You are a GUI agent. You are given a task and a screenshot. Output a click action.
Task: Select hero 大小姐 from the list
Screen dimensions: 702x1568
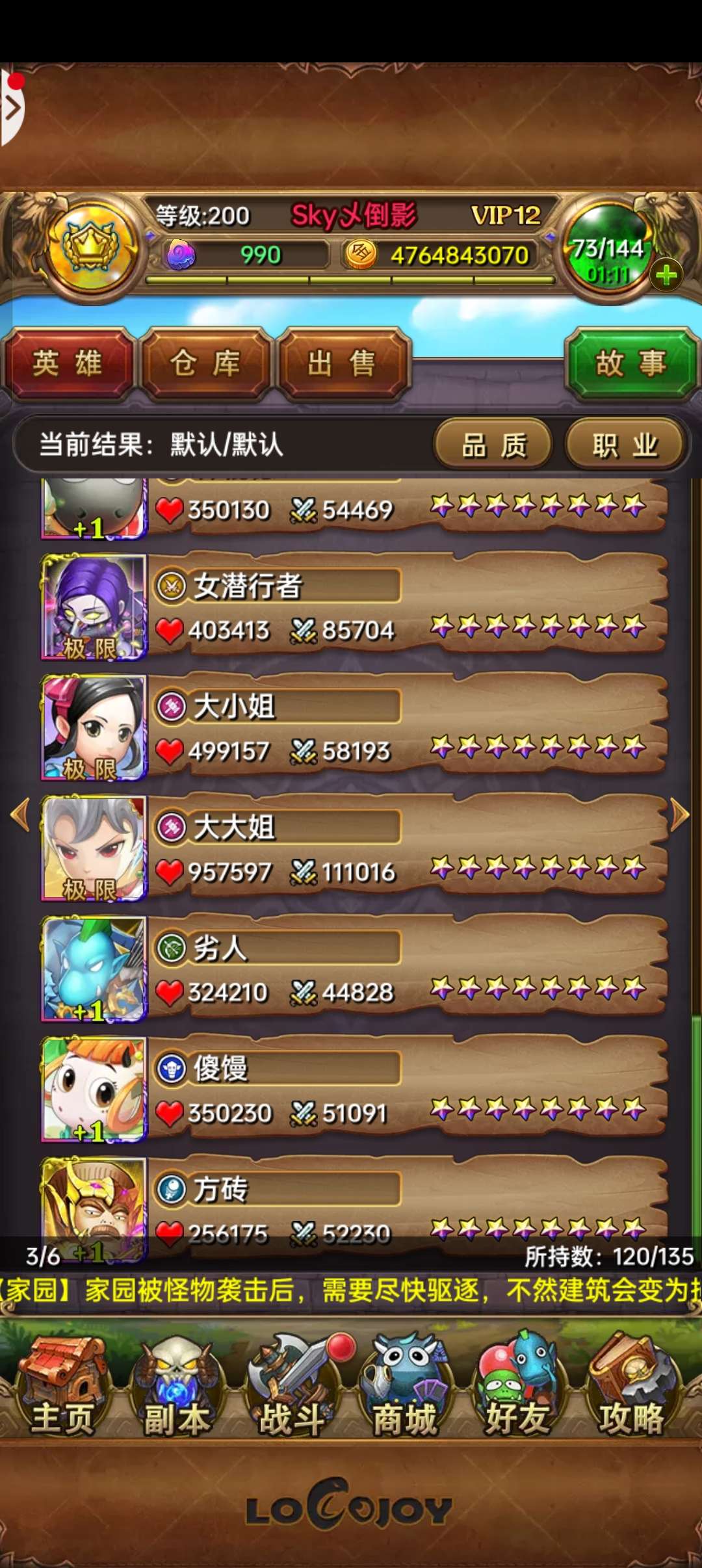coord(354,727)
